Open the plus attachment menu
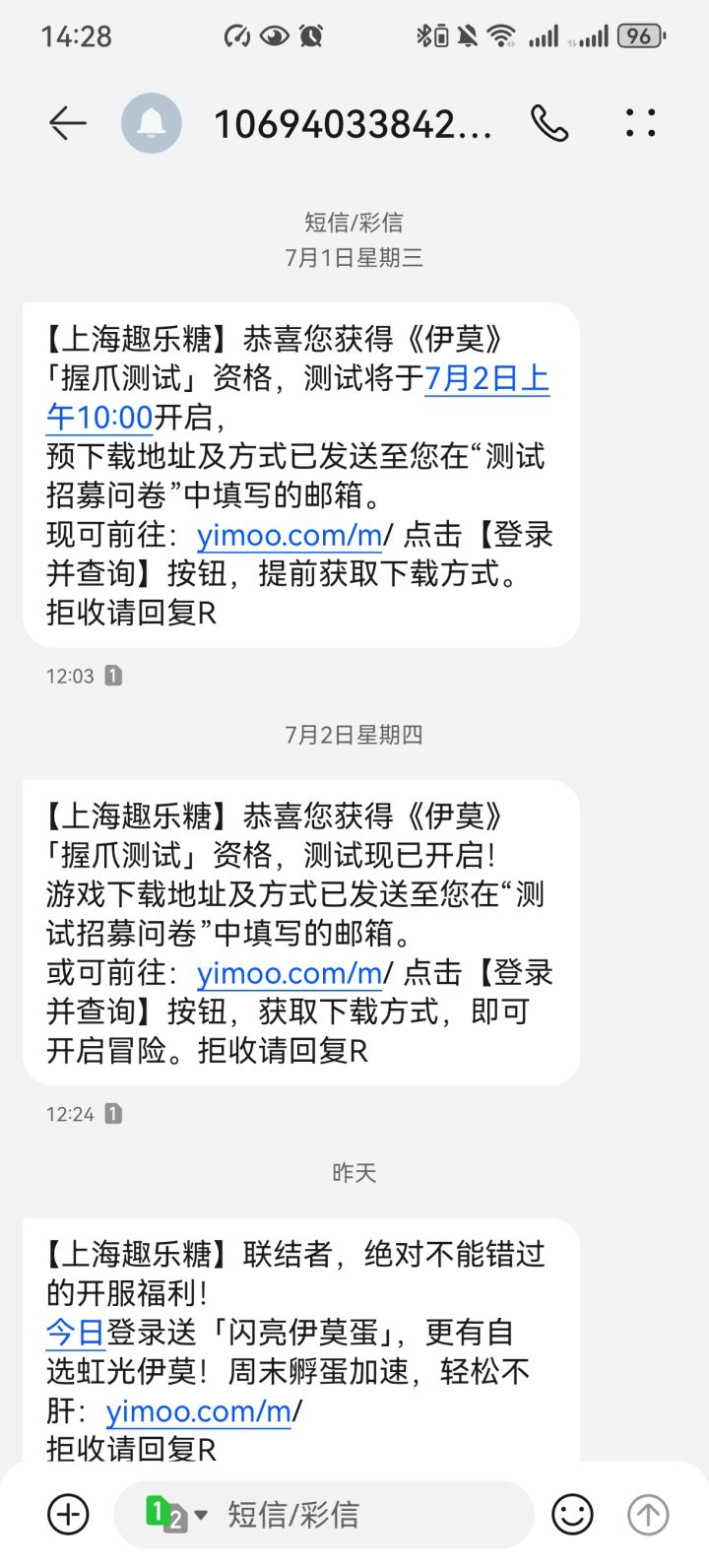Image resolution: width=709 pixels, height=1568 pixels. pyautogui.click(x=68, y=1514)
